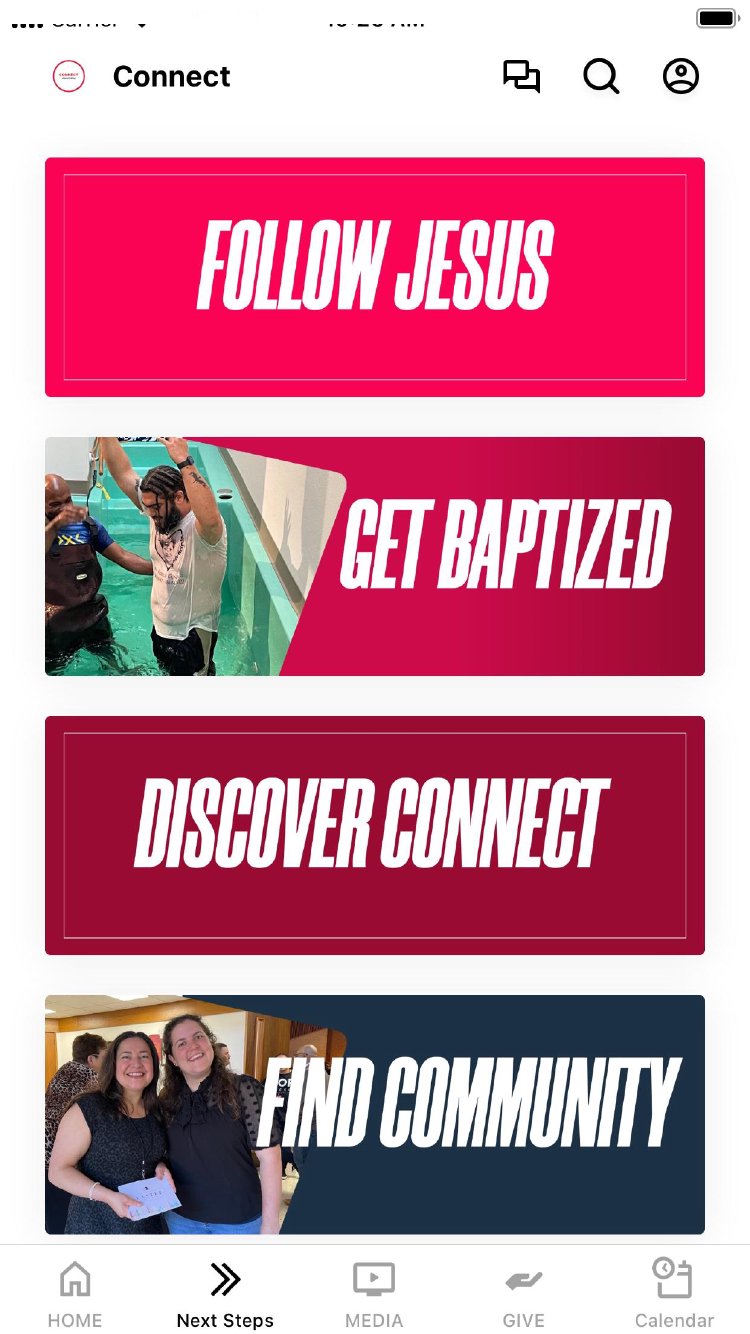Open the messages chat icon
Viewport: 750px width, 1334px height.
(x=521, y=77)
